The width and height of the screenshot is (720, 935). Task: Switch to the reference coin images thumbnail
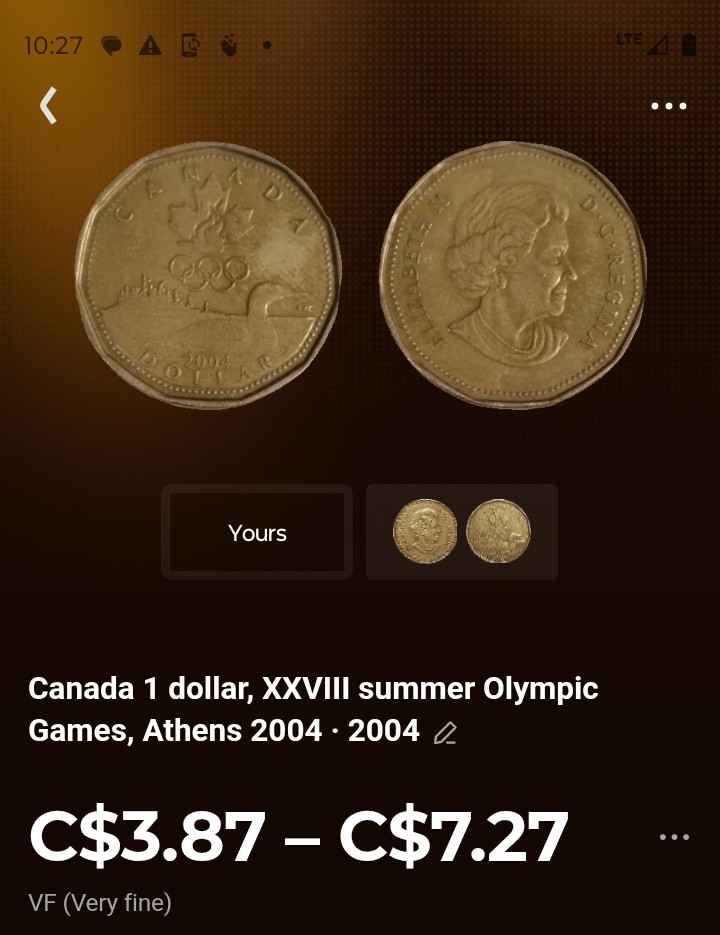point(462,532)
